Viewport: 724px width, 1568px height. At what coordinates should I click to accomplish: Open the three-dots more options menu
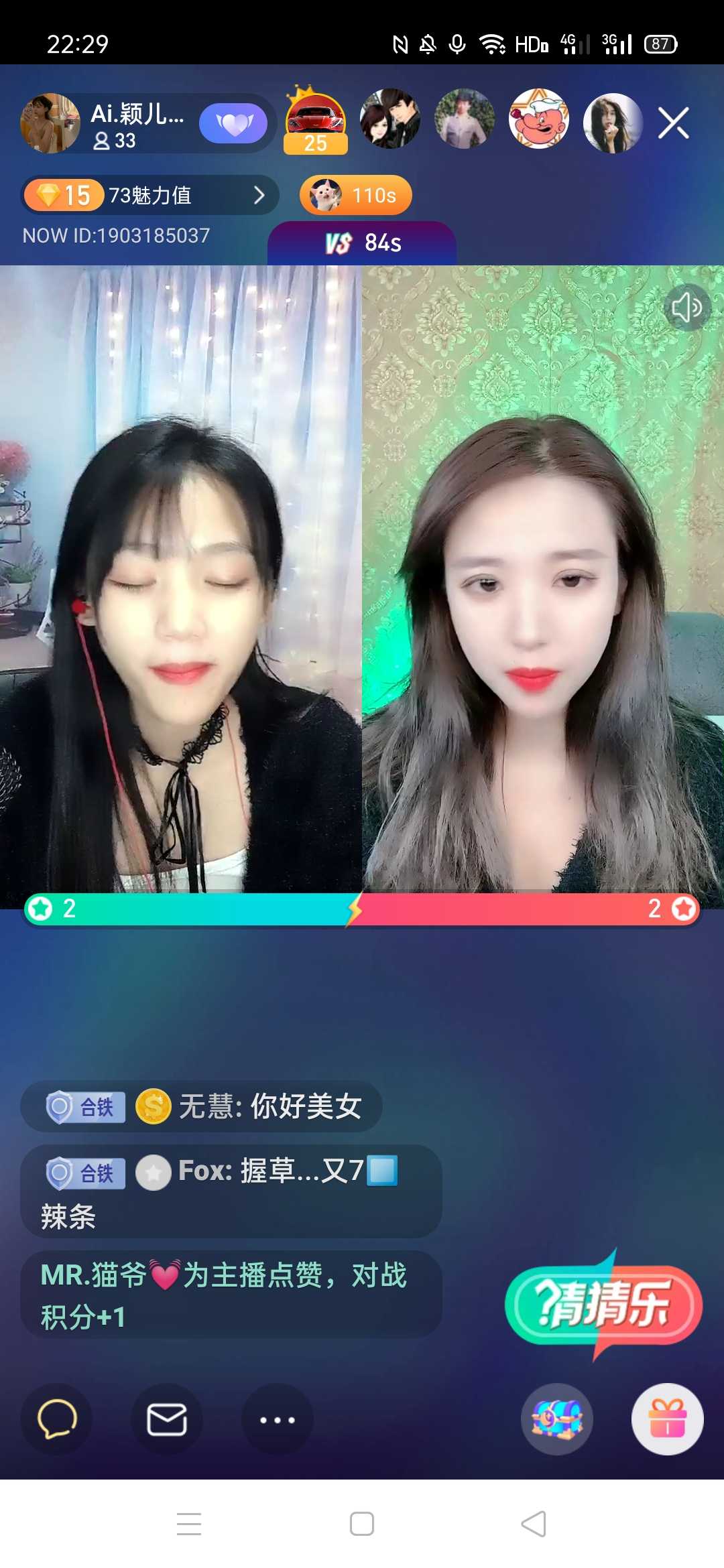(x=277, y=1419)
